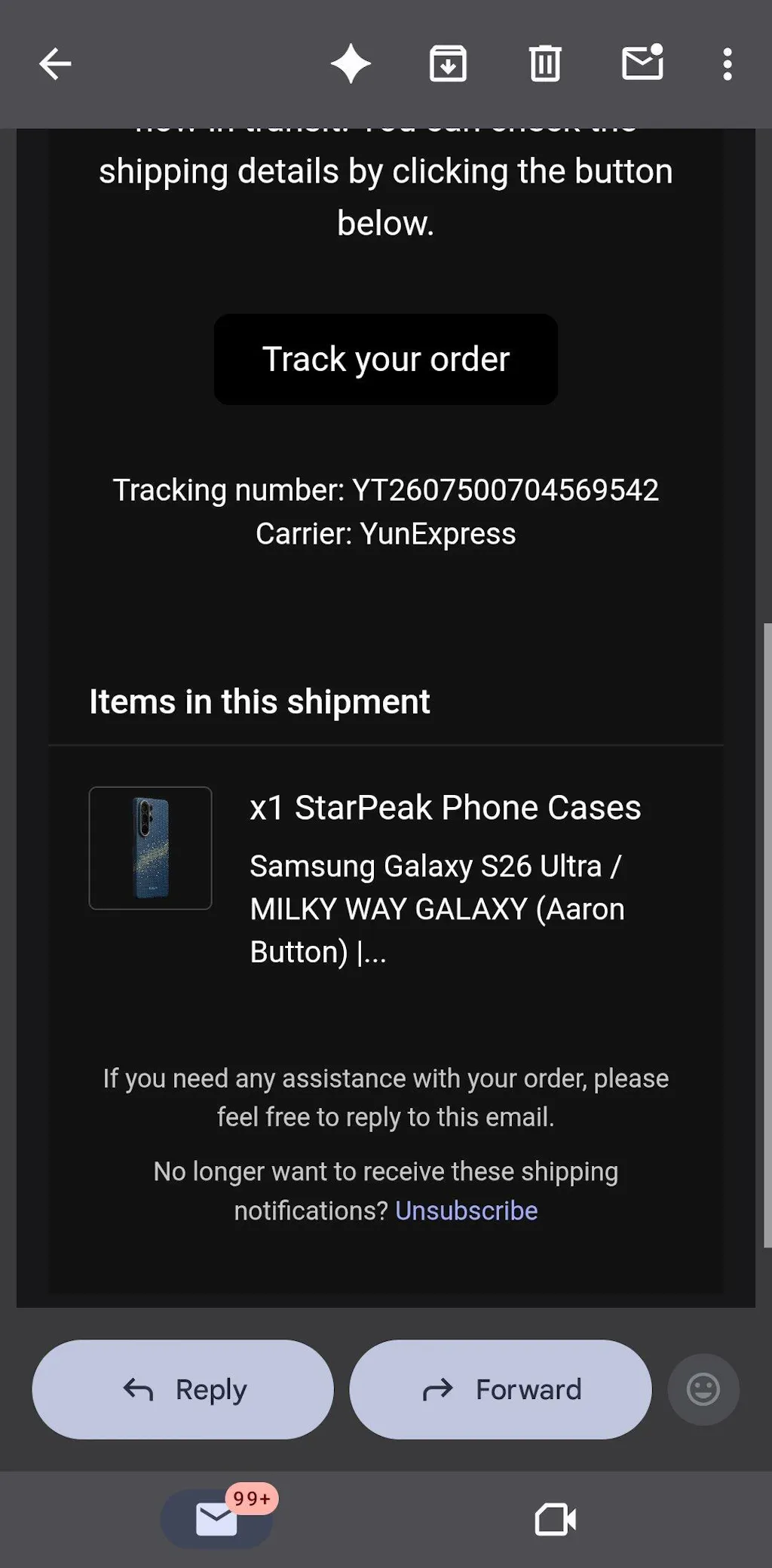Mark the email as unread
Image resolution: width=772 pixels, height=1568 pixels.
[642, 63]
